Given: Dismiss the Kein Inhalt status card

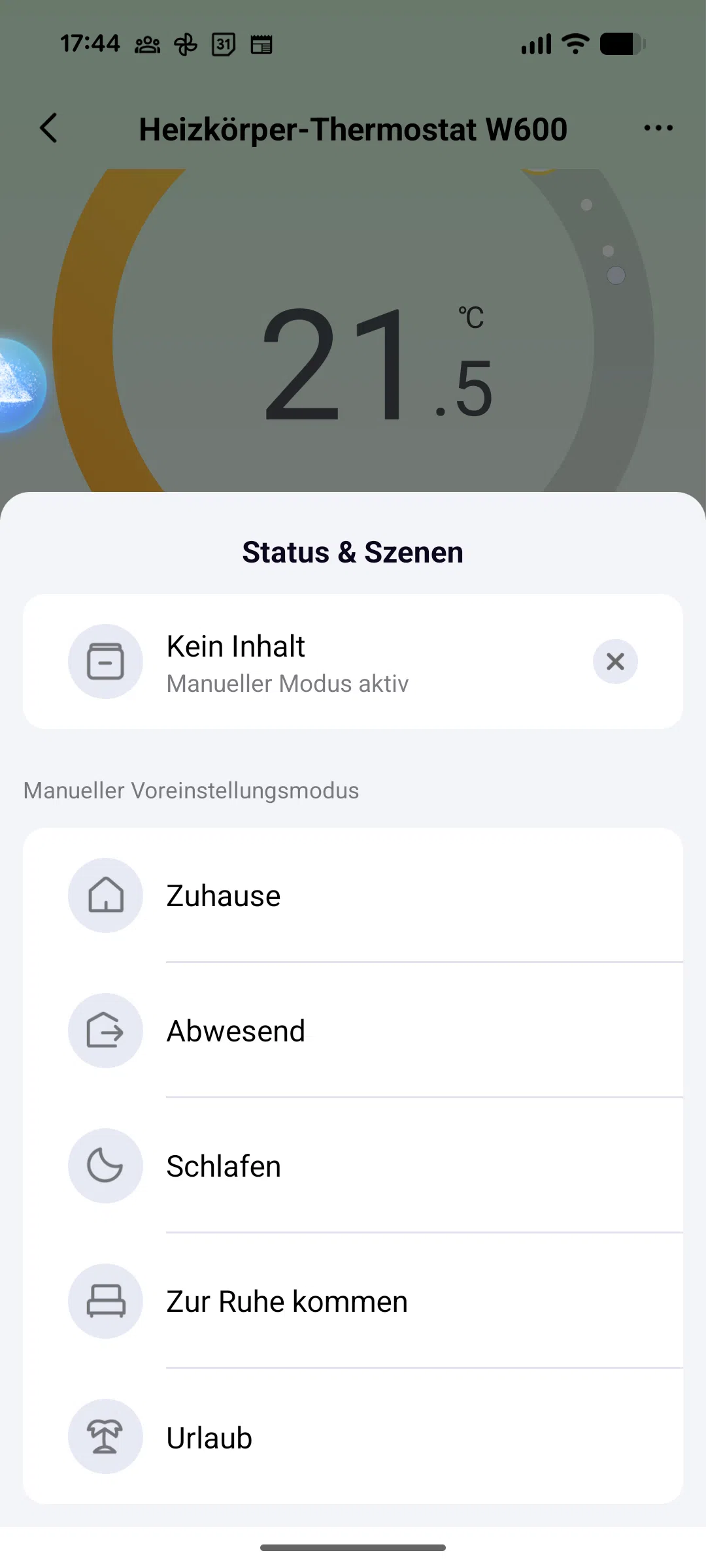Looking at the screenshot, I should 614,661.
